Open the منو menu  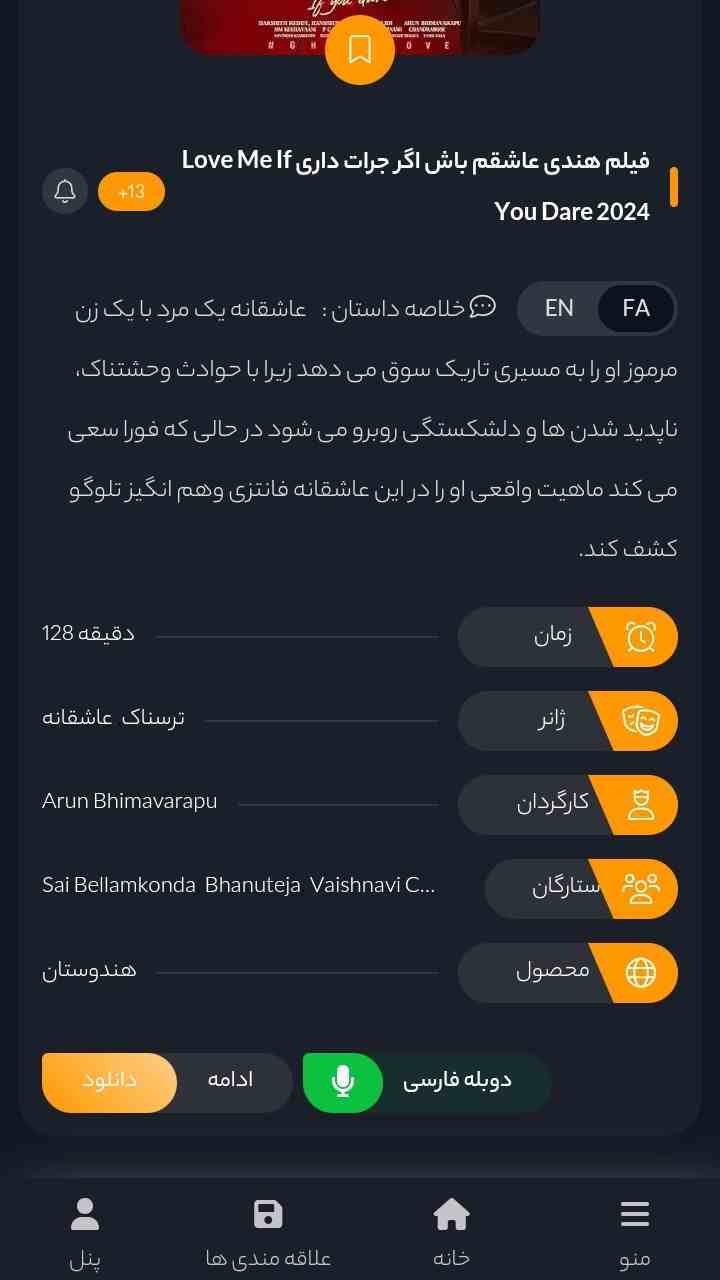(635, 1233)
